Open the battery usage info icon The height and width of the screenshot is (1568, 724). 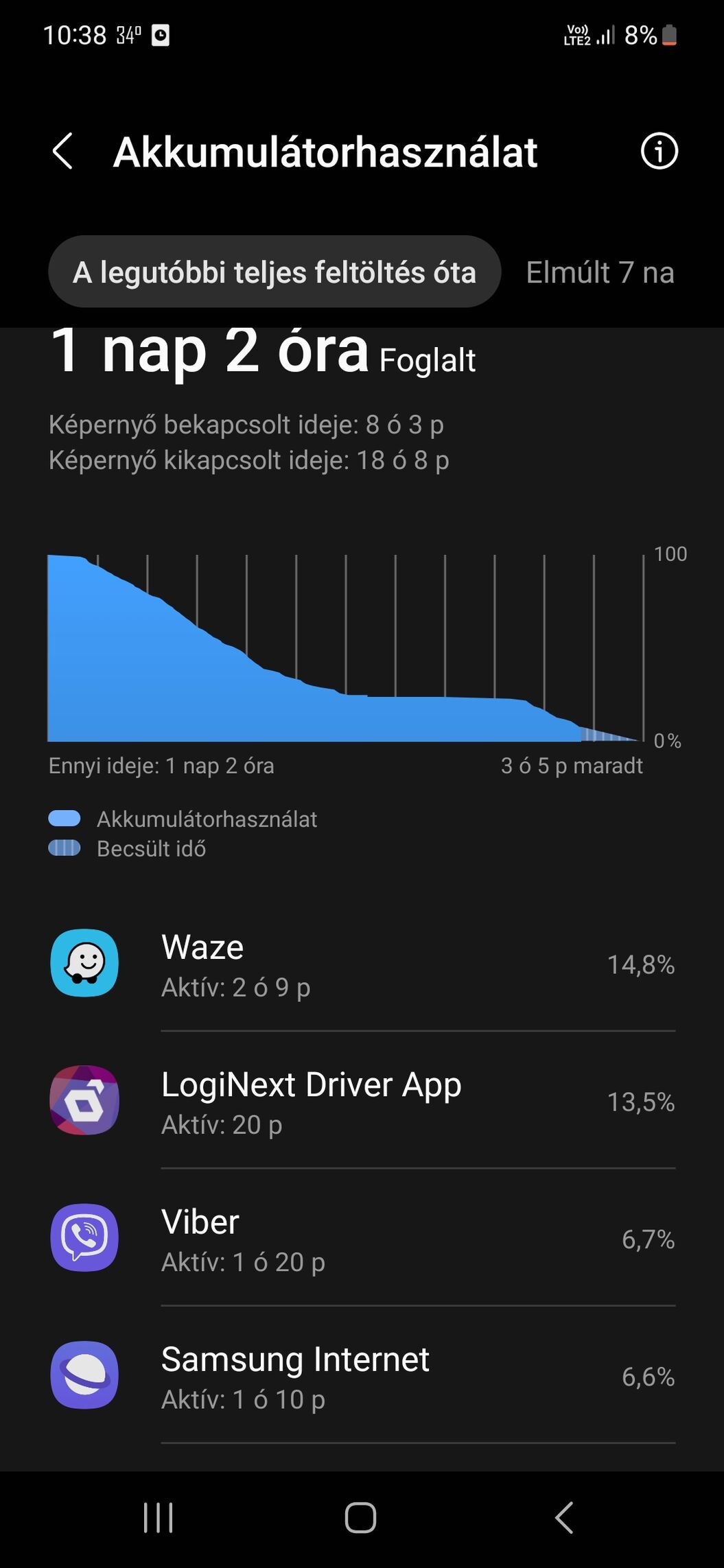659,152
